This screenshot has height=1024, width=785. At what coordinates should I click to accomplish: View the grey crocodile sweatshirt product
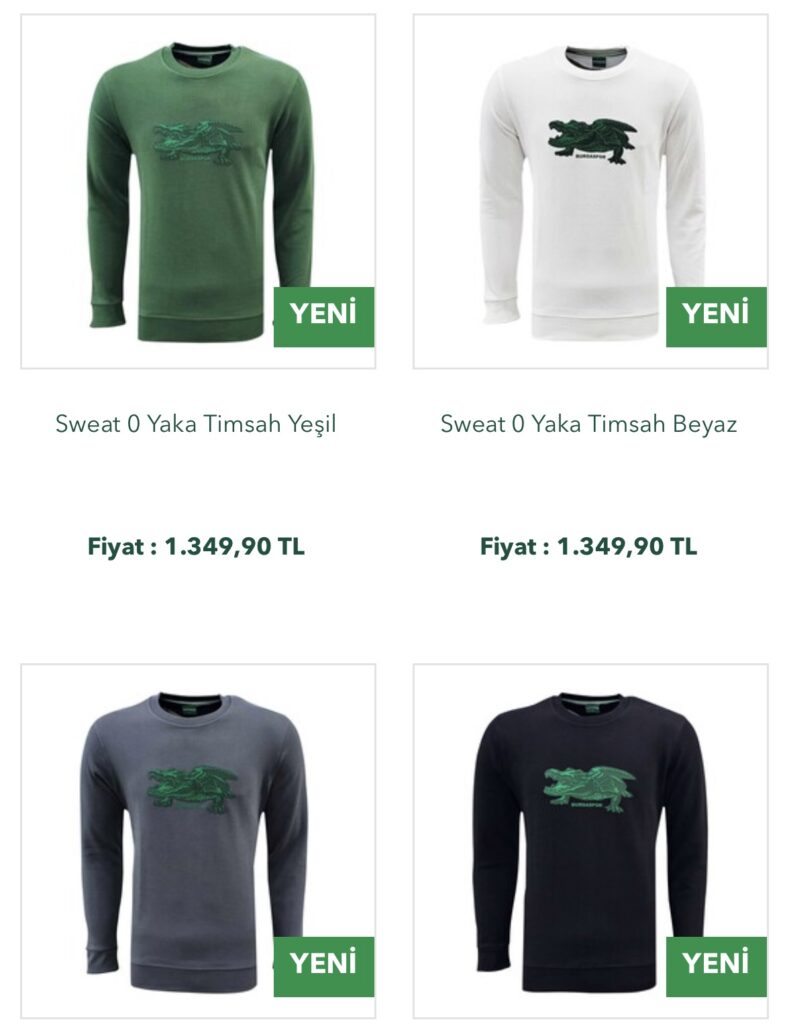pyautogui.click(x=198, y=840)
